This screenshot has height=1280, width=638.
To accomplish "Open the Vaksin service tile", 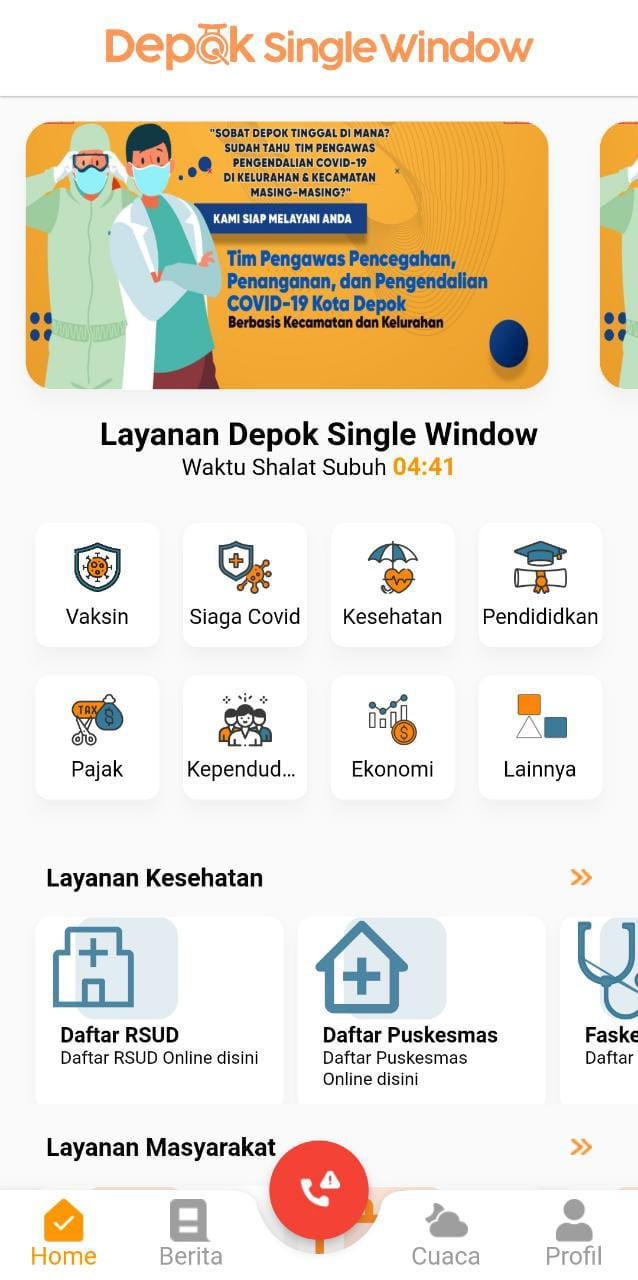I will coord(97,585).
